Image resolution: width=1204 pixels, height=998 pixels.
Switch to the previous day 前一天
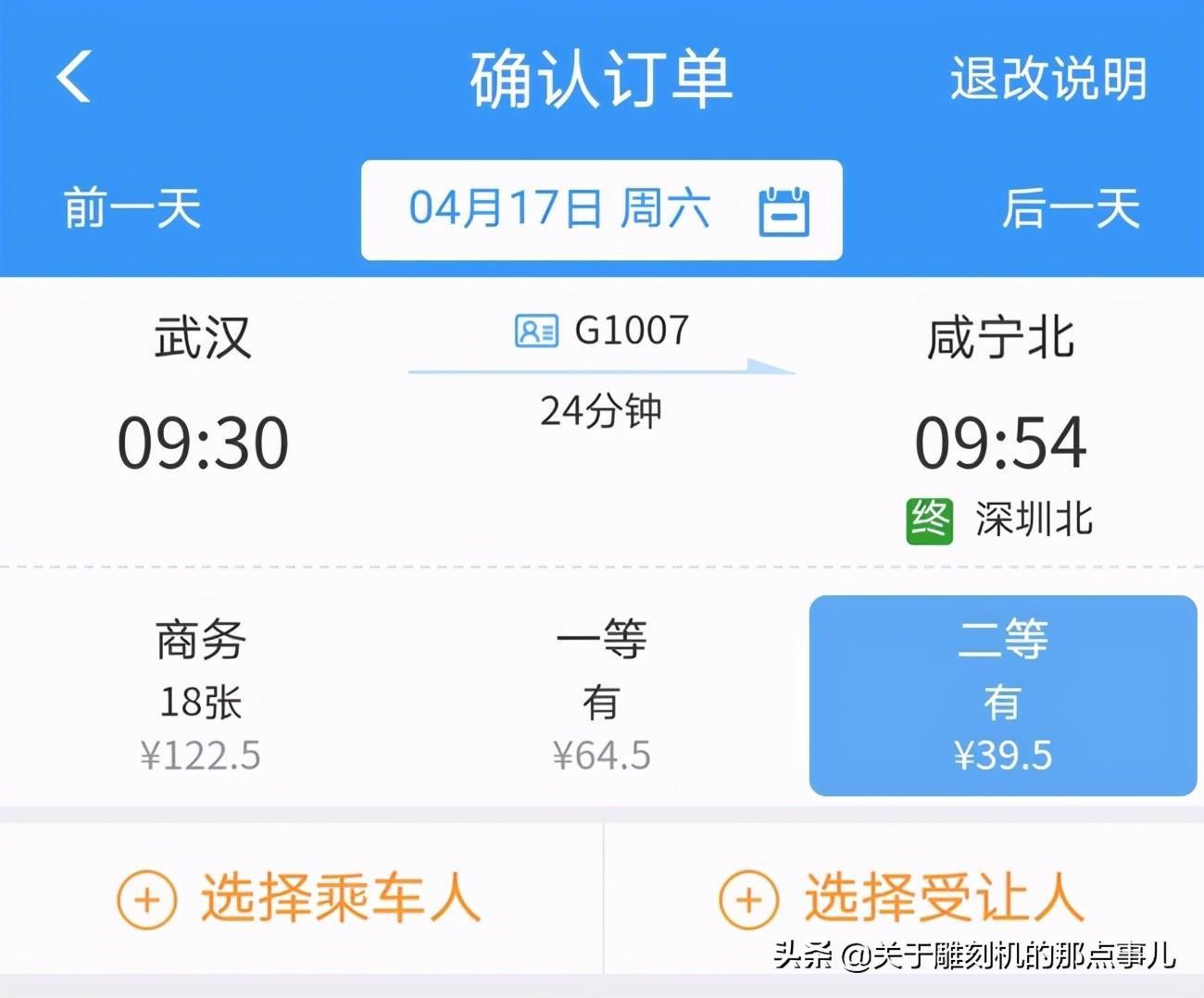pos(132,207)
